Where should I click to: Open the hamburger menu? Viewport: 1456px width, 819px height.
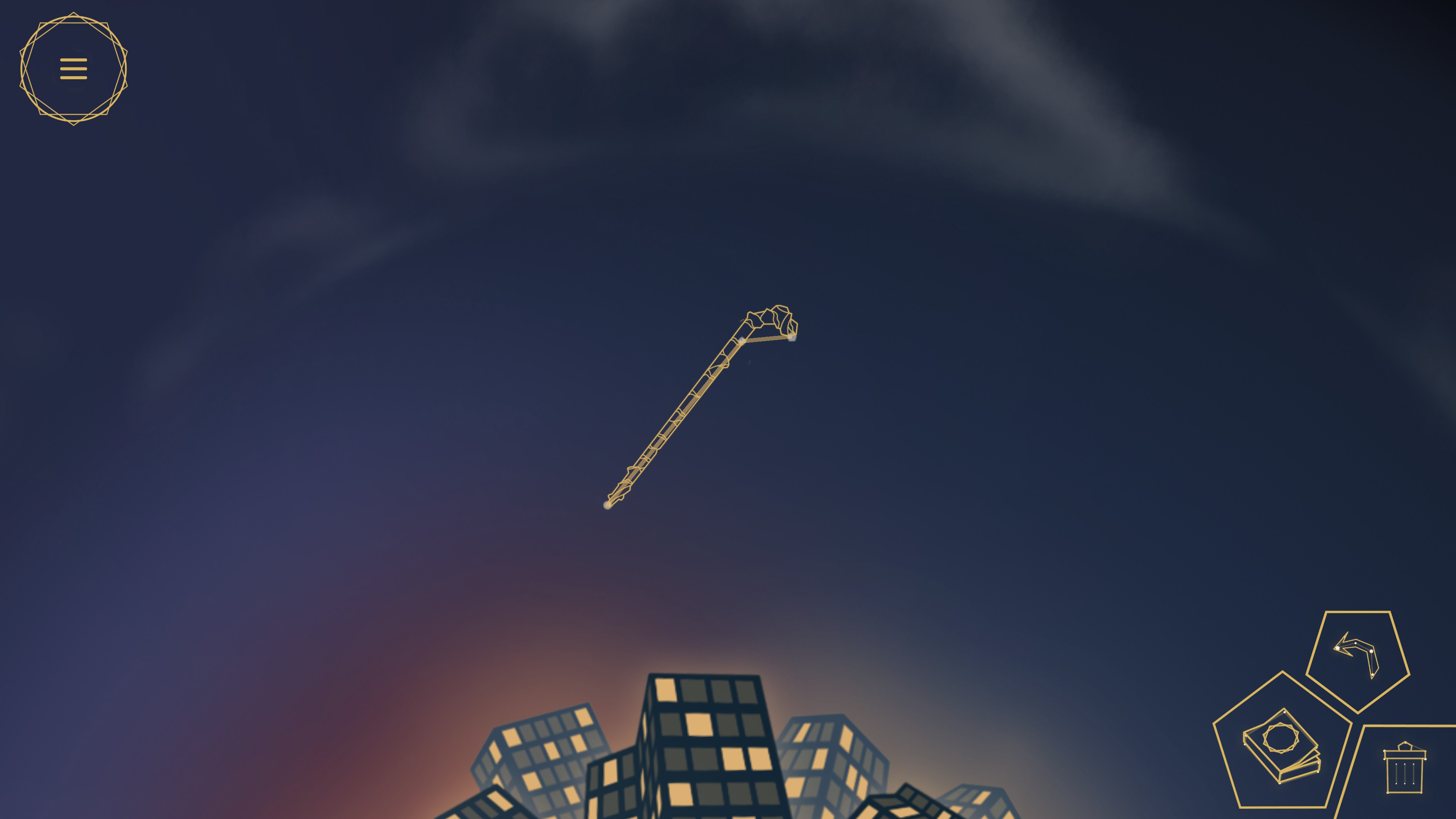(74, 69)
